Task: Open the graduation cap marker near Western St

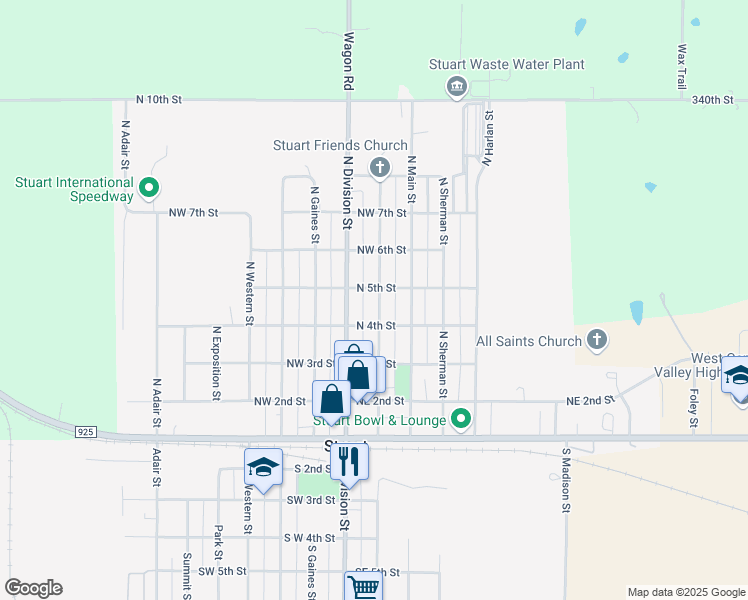Action: pyautogui.click(x=263, y=469)
